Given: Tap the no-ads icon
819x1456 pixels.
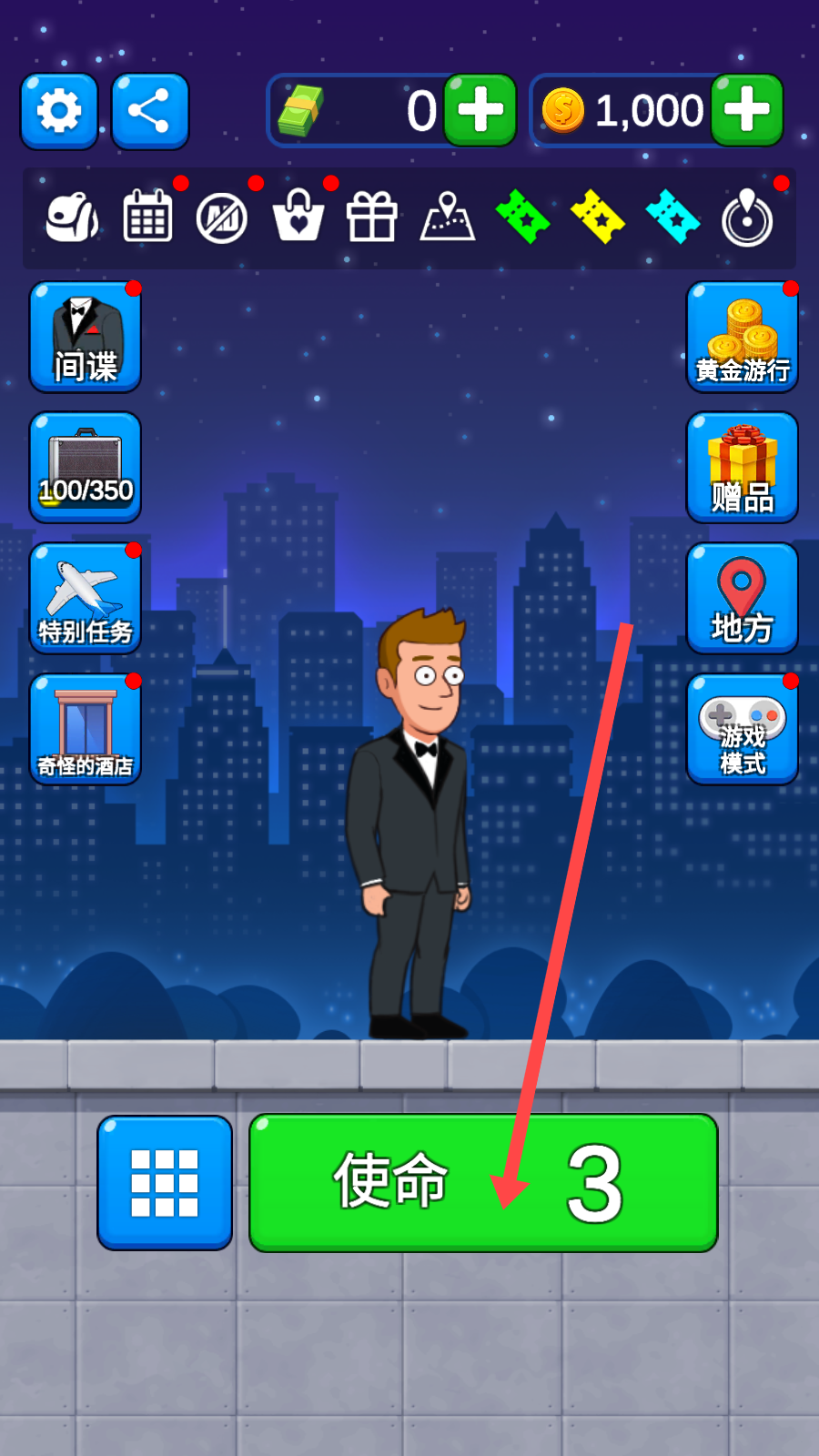Looking at the screenshot, I should (x=222, y=217).
